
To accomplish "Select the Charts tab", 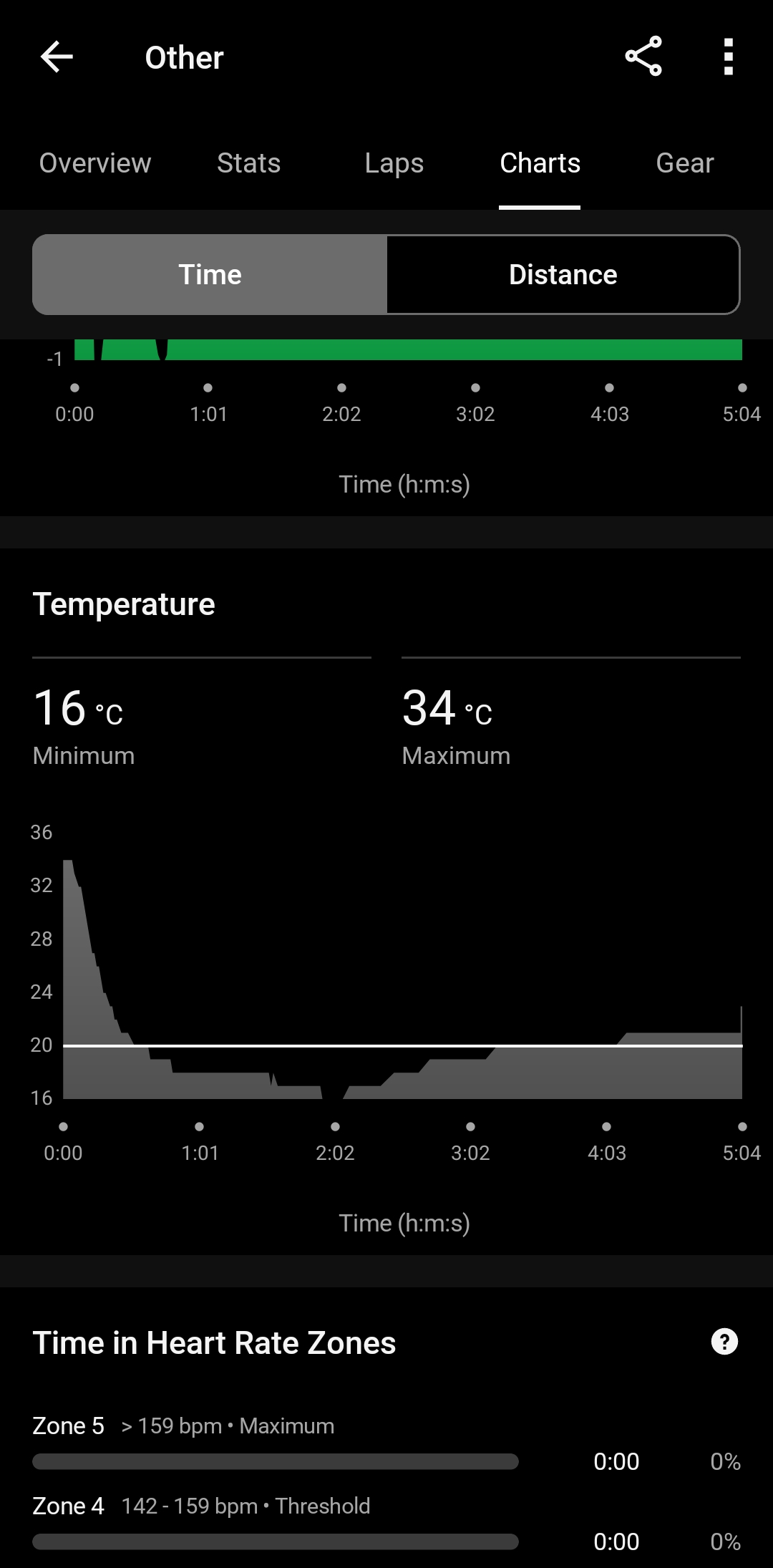I will click(540, 163).
